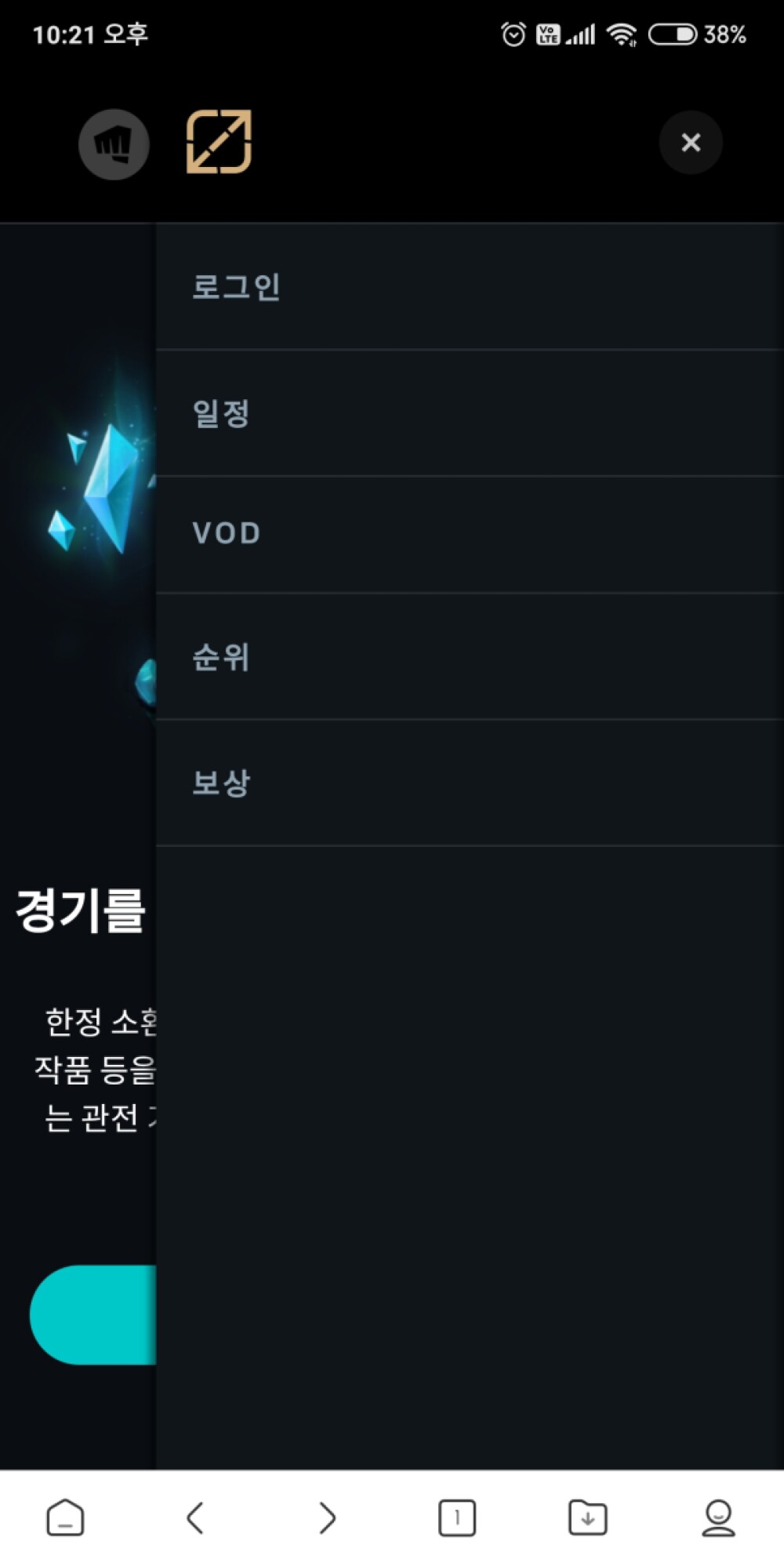
Task: Open the browser tabs switcher
Action: [457, 1518]
